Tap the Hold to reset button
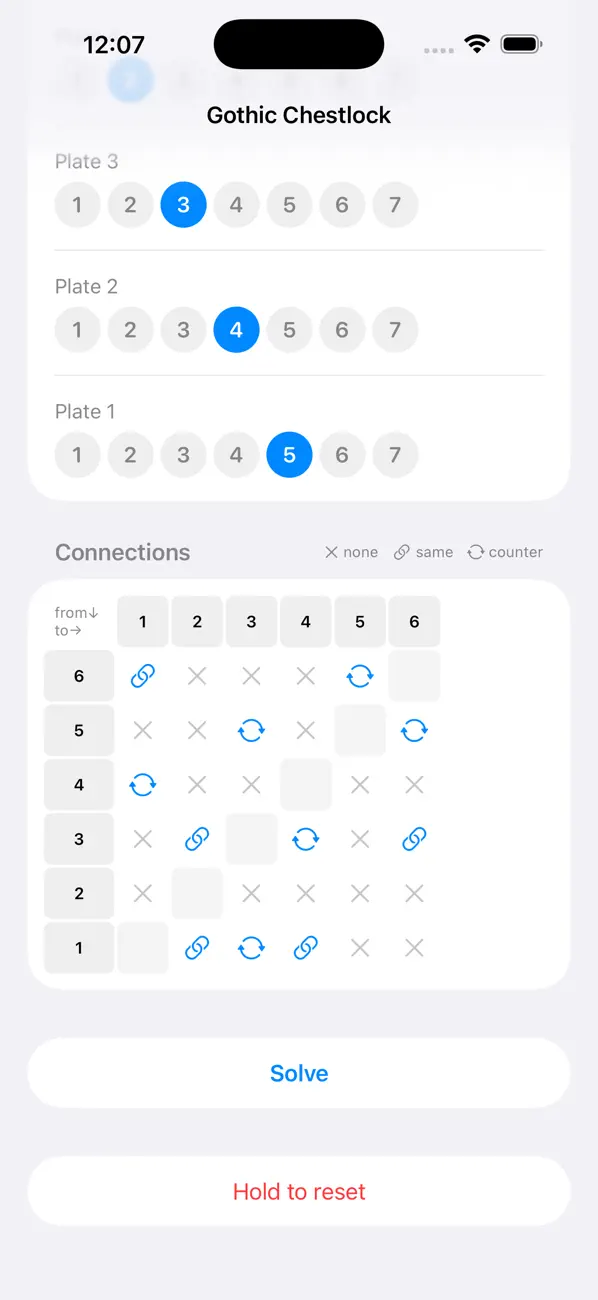 tap(299, 1191)
